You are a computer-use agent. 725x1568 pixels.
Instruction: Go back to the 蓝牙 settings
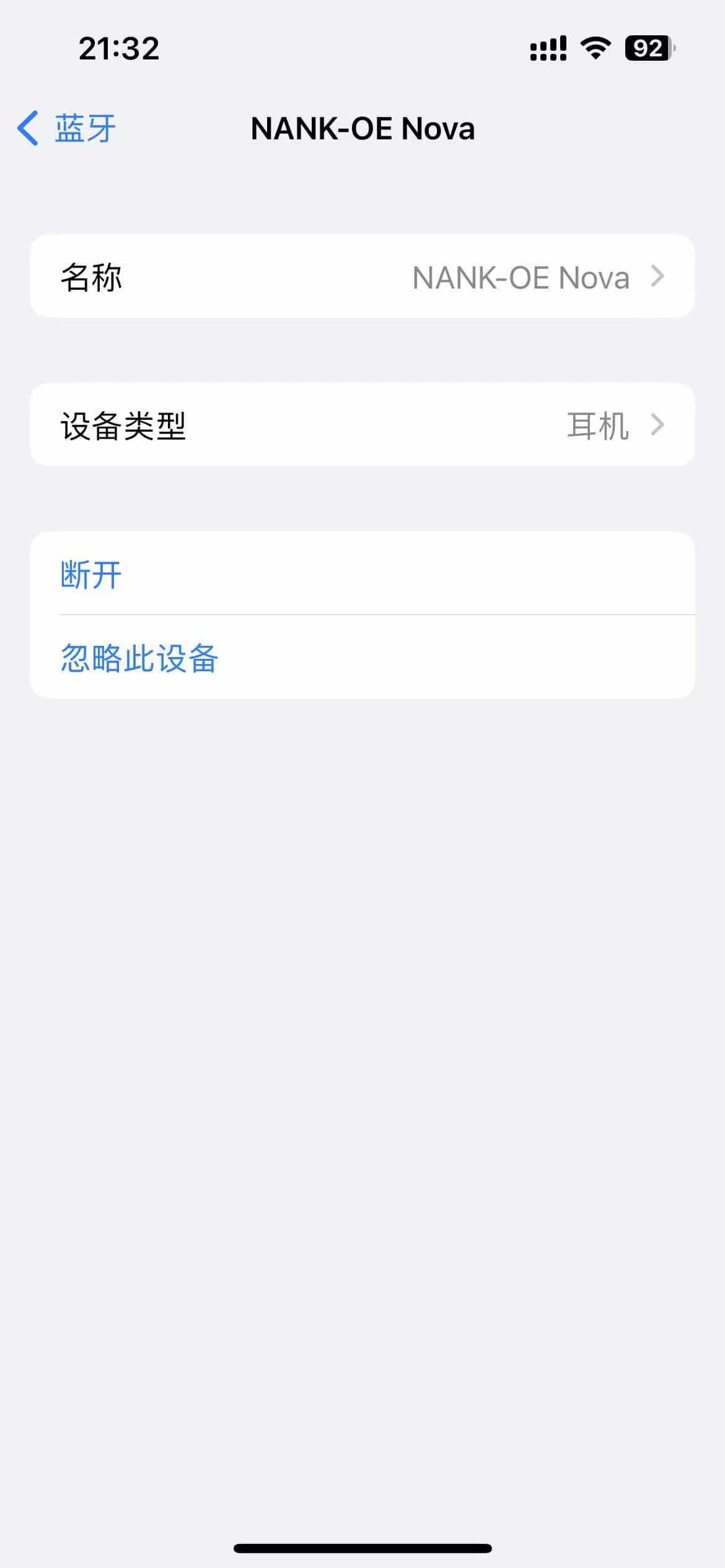pyautogui.click(x=67, y=129)
